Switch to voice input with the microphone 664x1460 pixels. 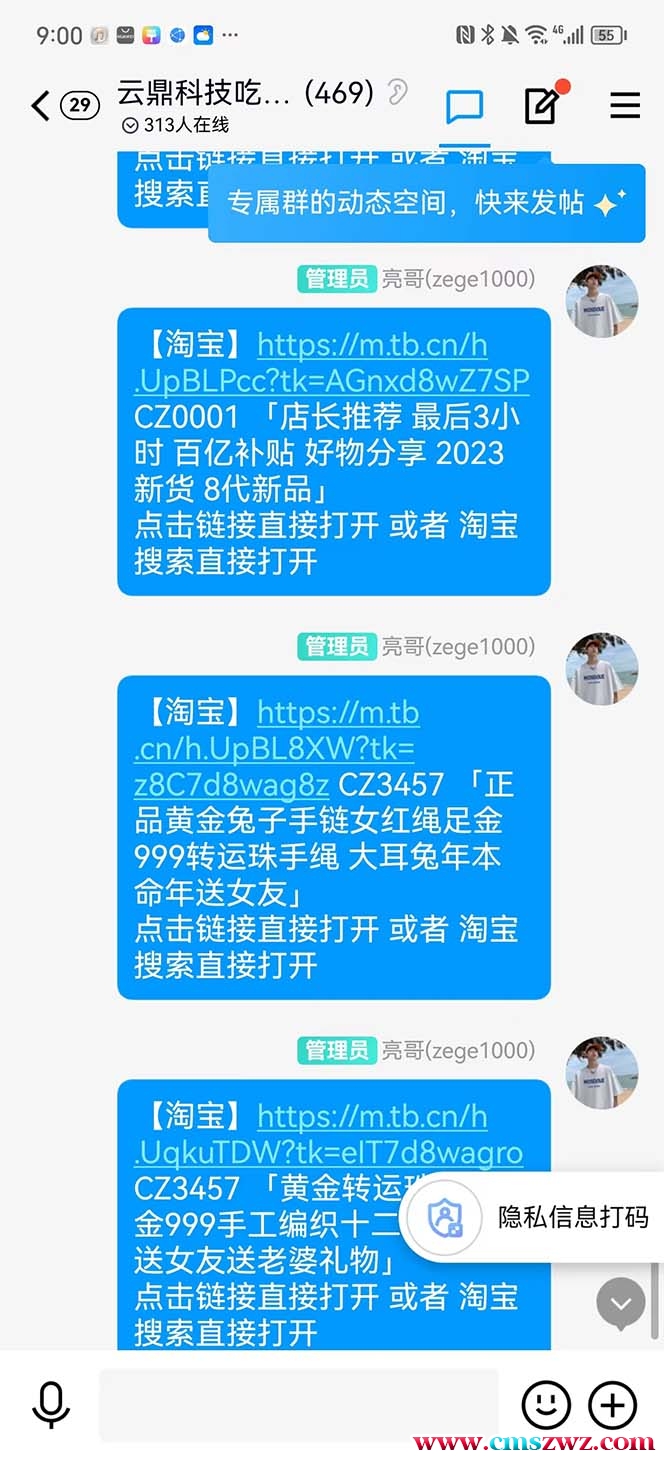coord(50,1405)
